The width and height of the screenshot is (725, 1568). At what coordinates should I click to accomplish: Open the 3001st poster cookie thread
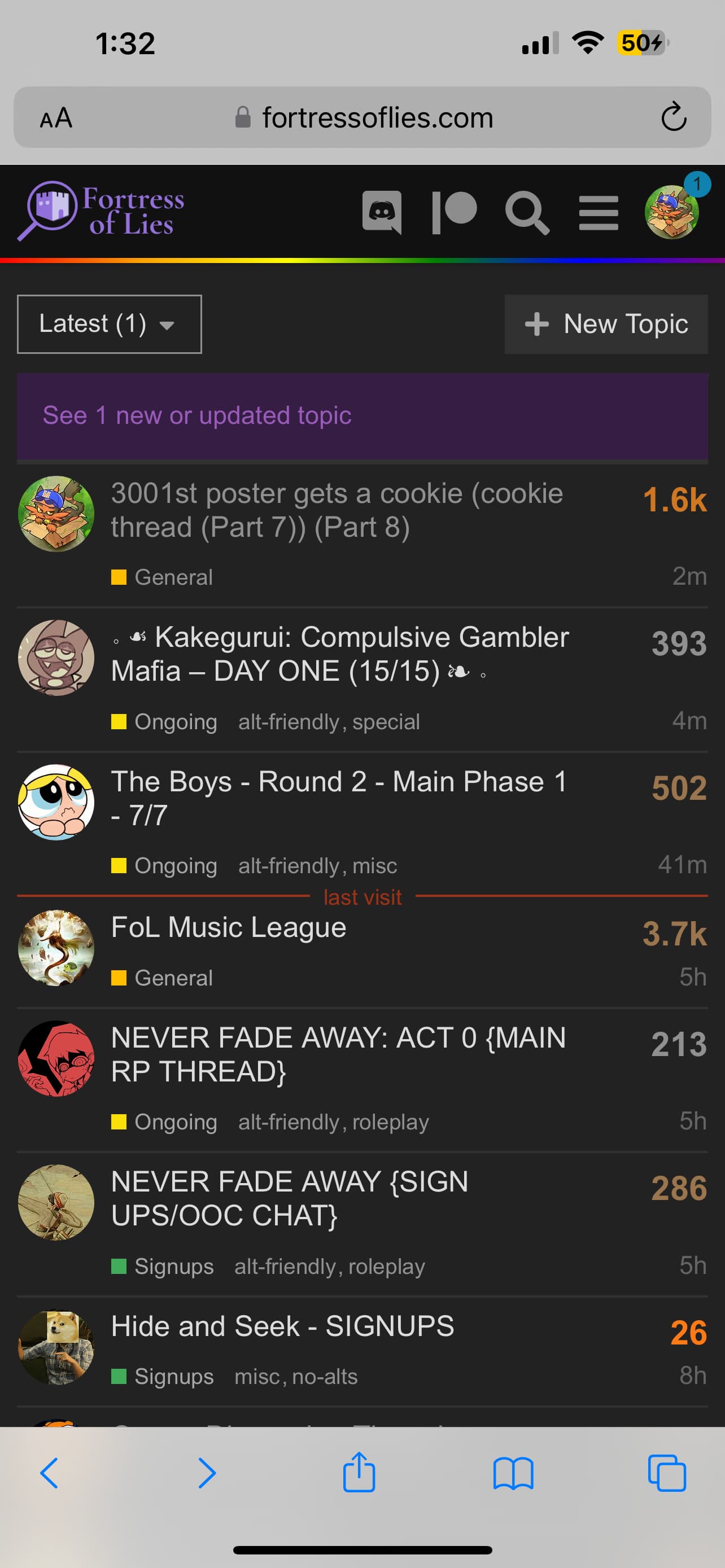click(x=337, y=510)
